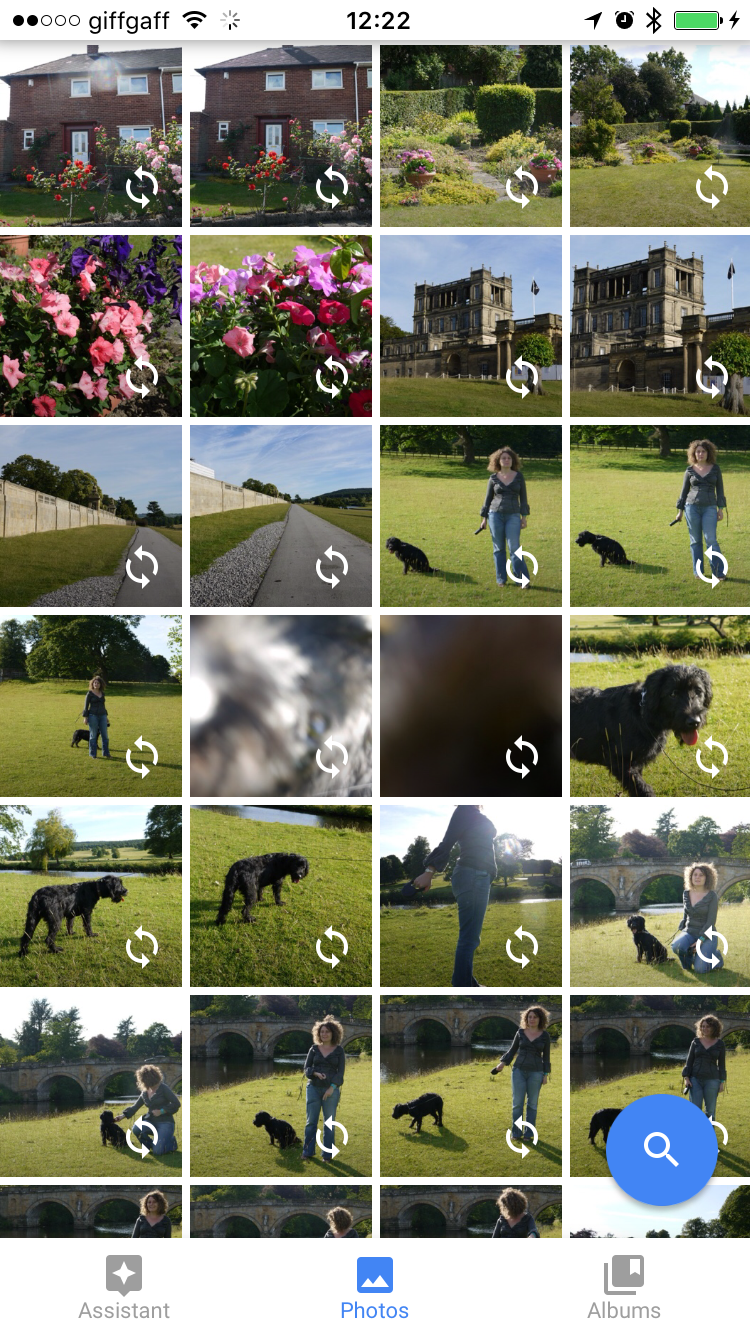Go to the Albums tab
750x1334 pixels.
[x=624, y=1289]
